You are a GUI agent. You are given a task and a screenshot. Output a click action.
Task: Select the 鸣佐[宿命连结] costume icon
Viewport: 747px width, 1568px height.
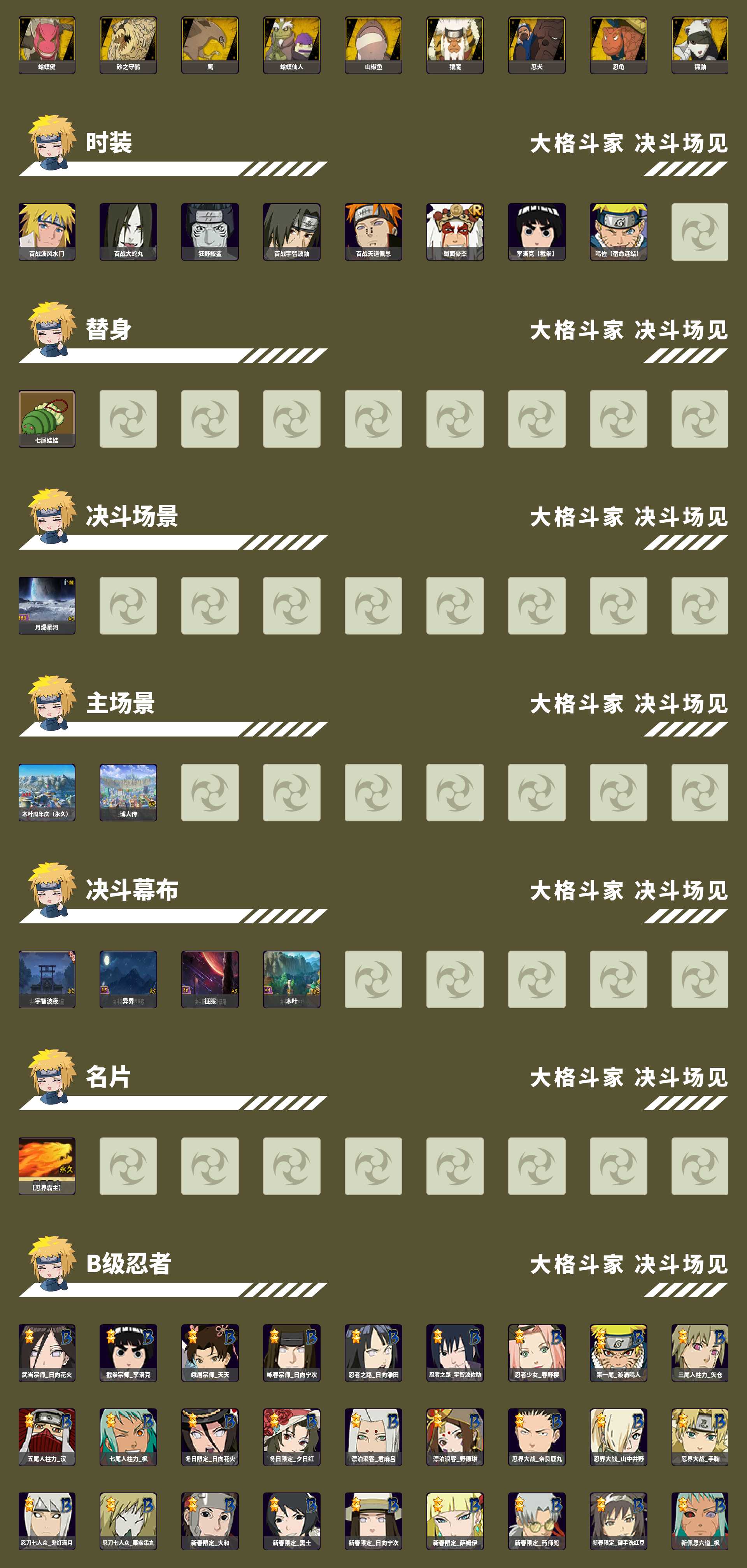coord(617,230)
